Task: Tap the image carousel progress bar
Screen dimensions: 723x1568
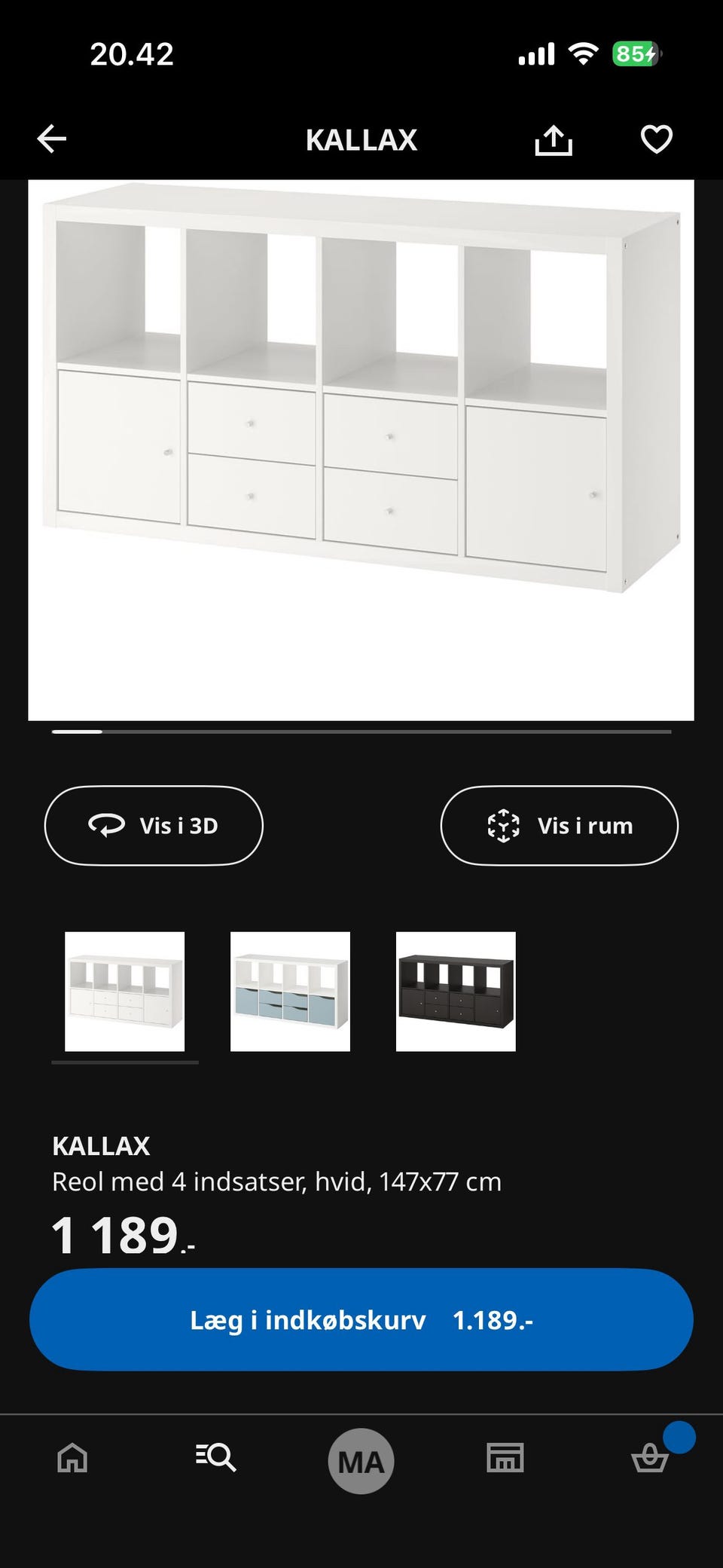Action: [361, 732]
